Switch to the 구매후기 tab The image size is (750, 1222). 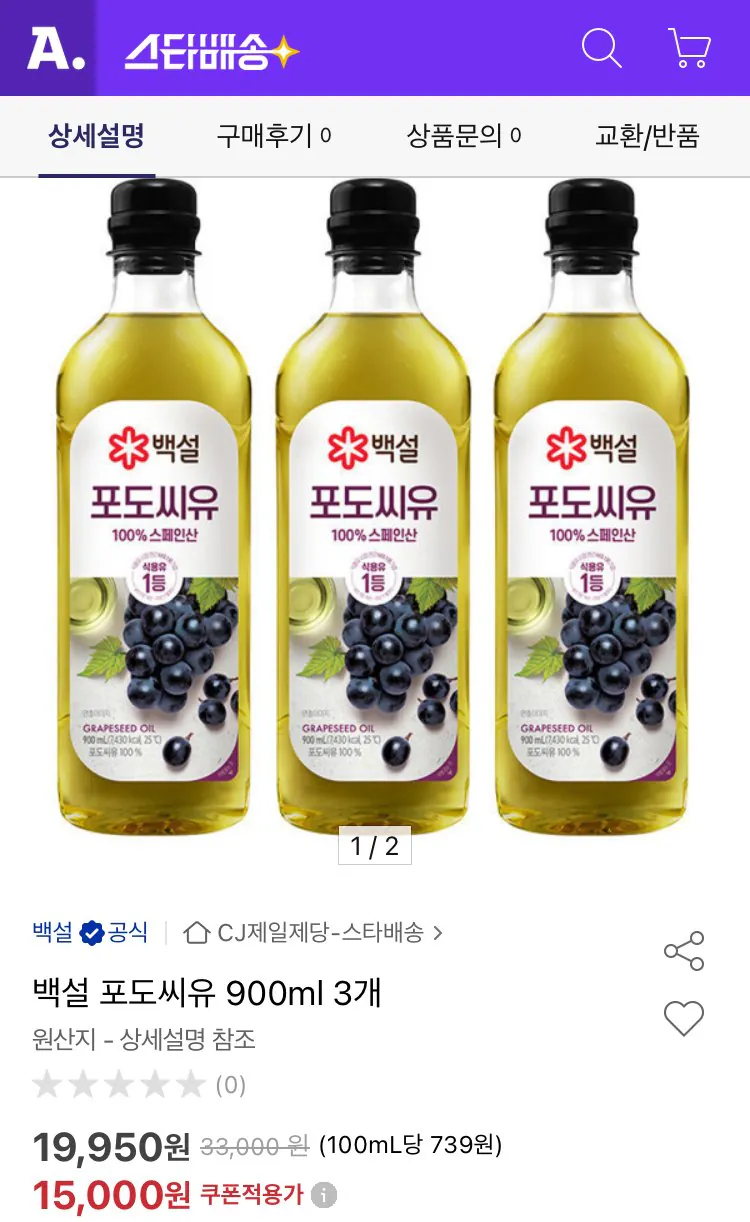pyautogui.click(x=274, y=136)
